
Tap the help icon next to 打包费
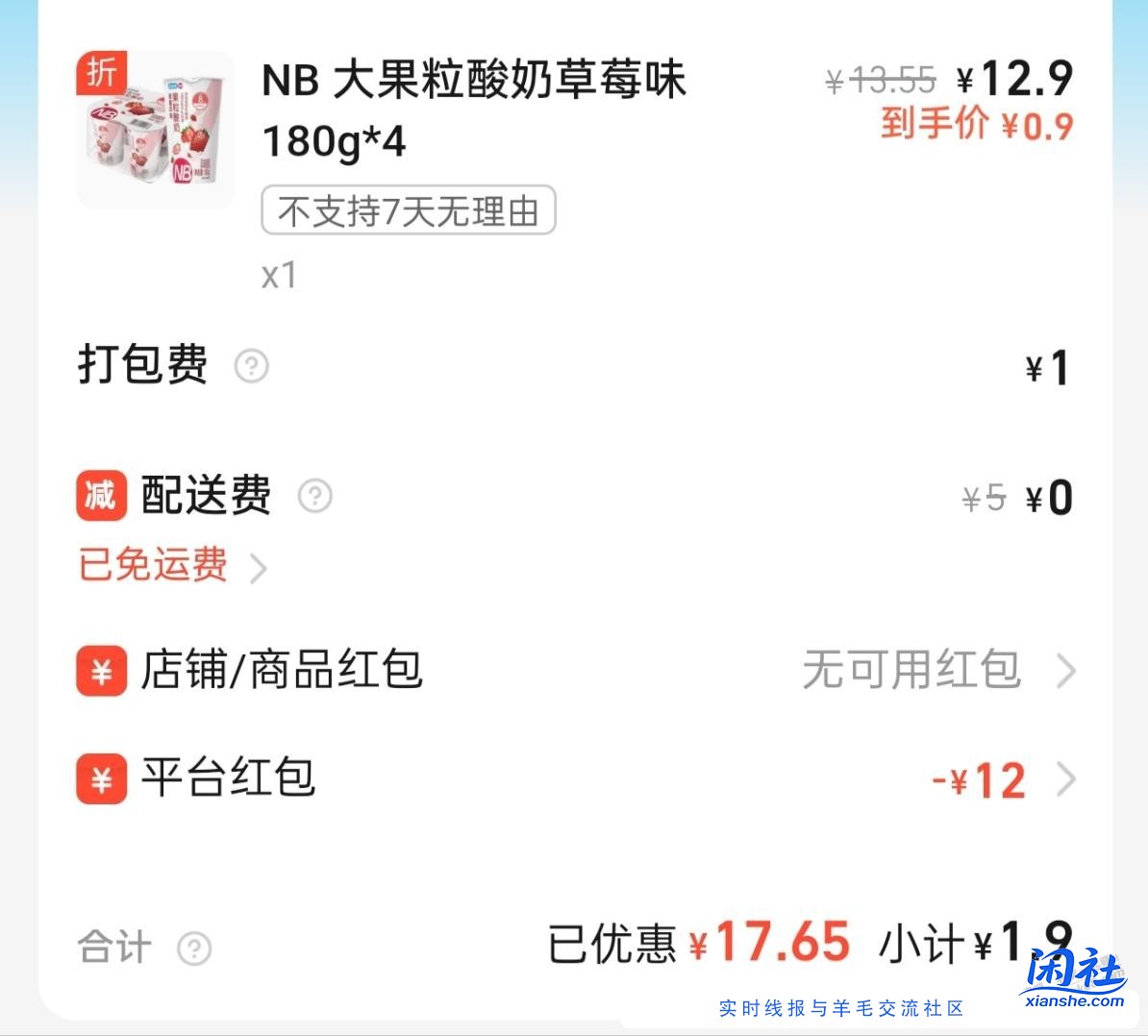252,366
